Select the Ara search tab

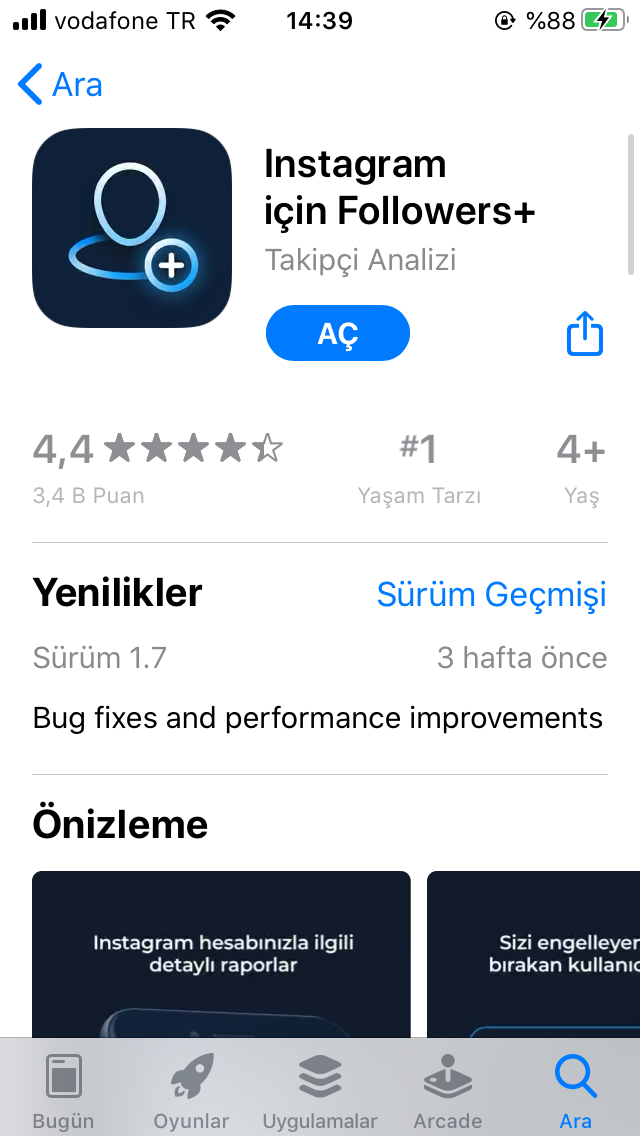coord(575,1090)
